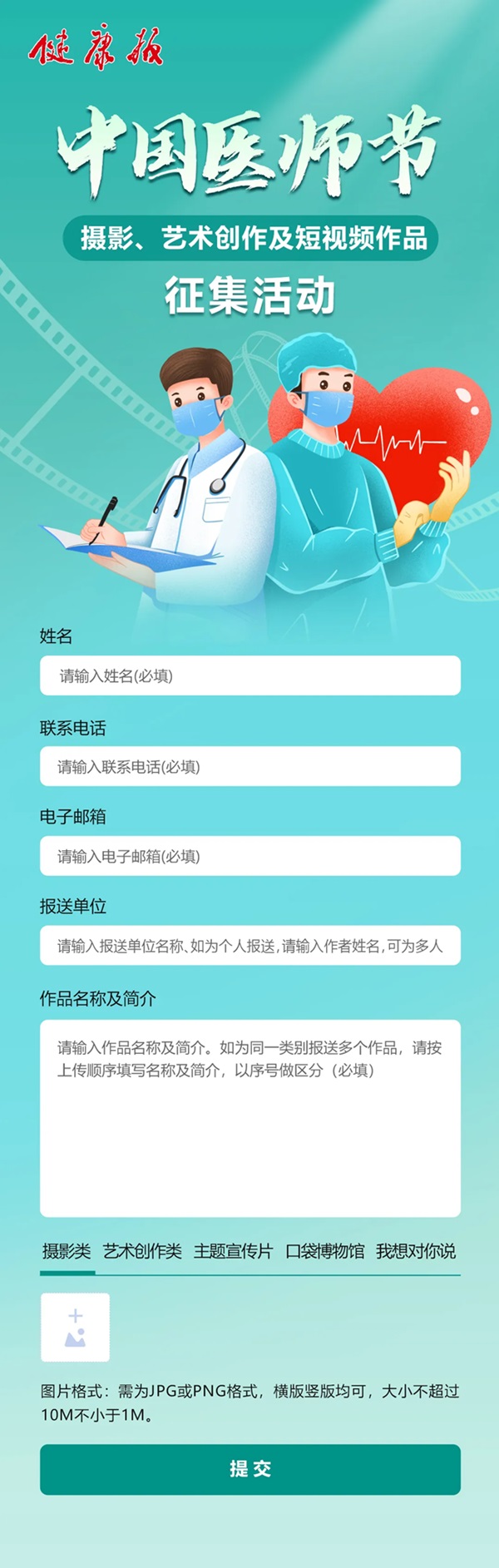Switch to the 艺术创作类 tab
This screenshot has width=499, height=1568.
(142, 1251)
